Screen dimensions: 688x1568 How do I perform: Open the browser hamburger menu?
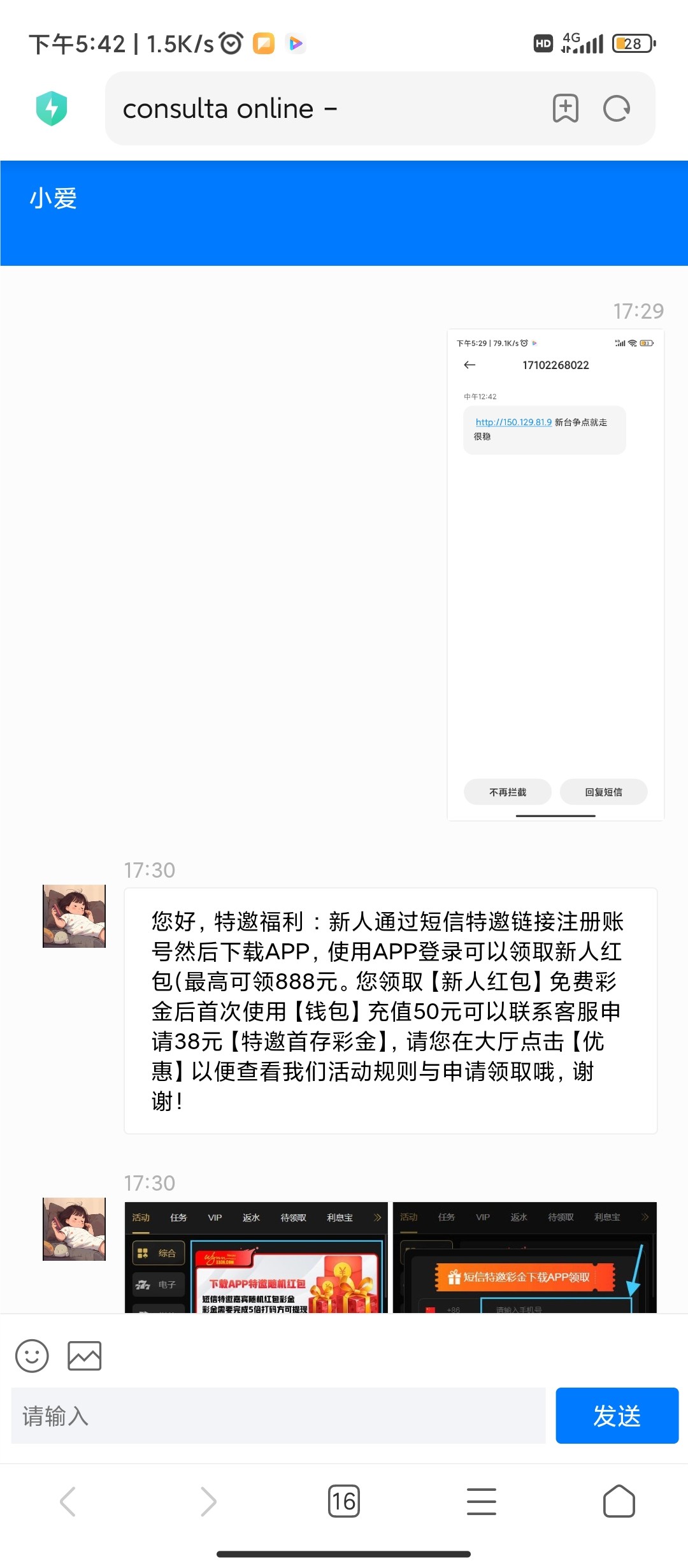click(x=481, y=1502)
